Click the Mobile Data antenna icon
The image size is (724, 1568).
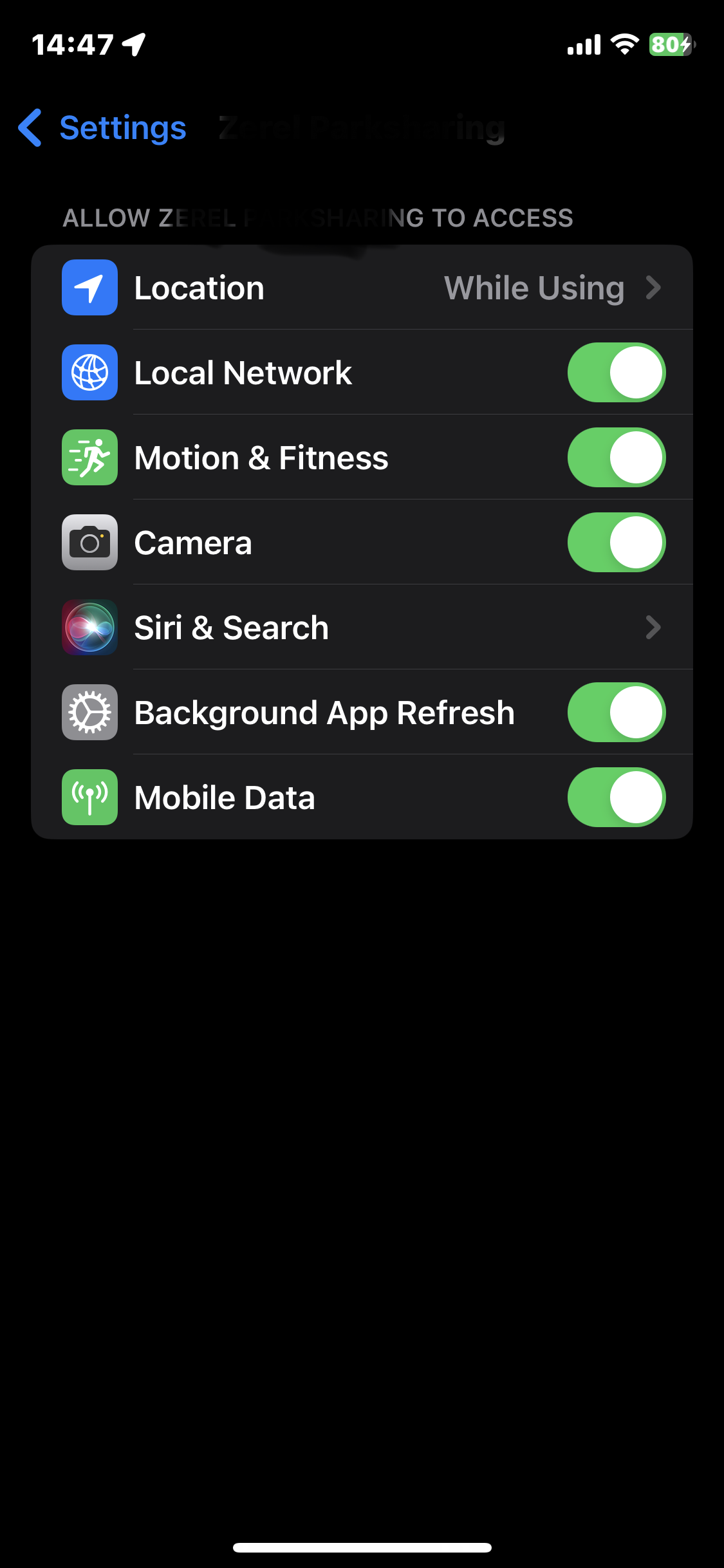tap(89, 797)
